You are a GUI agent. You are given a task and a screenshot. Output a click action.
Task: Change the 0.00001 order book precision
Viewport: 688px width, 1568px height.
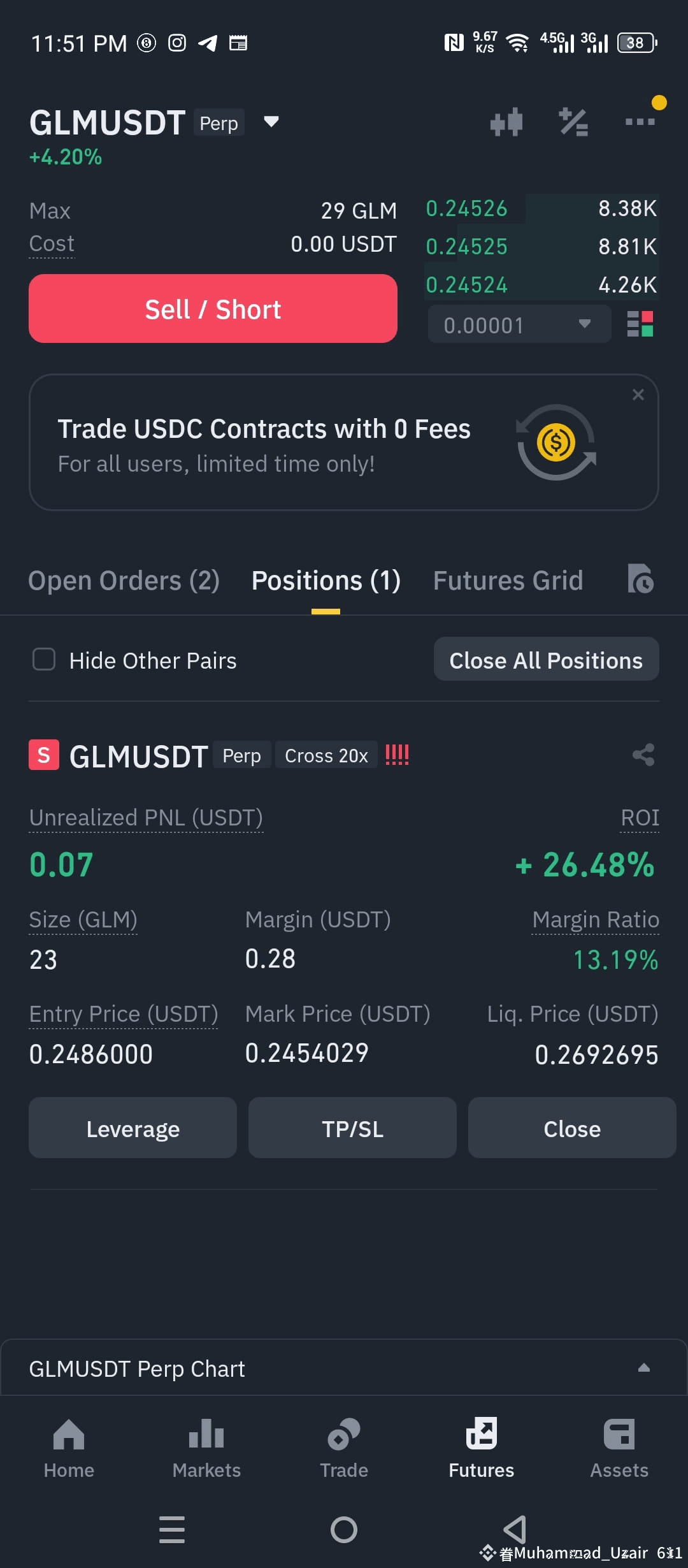click(x=519, y=324)
